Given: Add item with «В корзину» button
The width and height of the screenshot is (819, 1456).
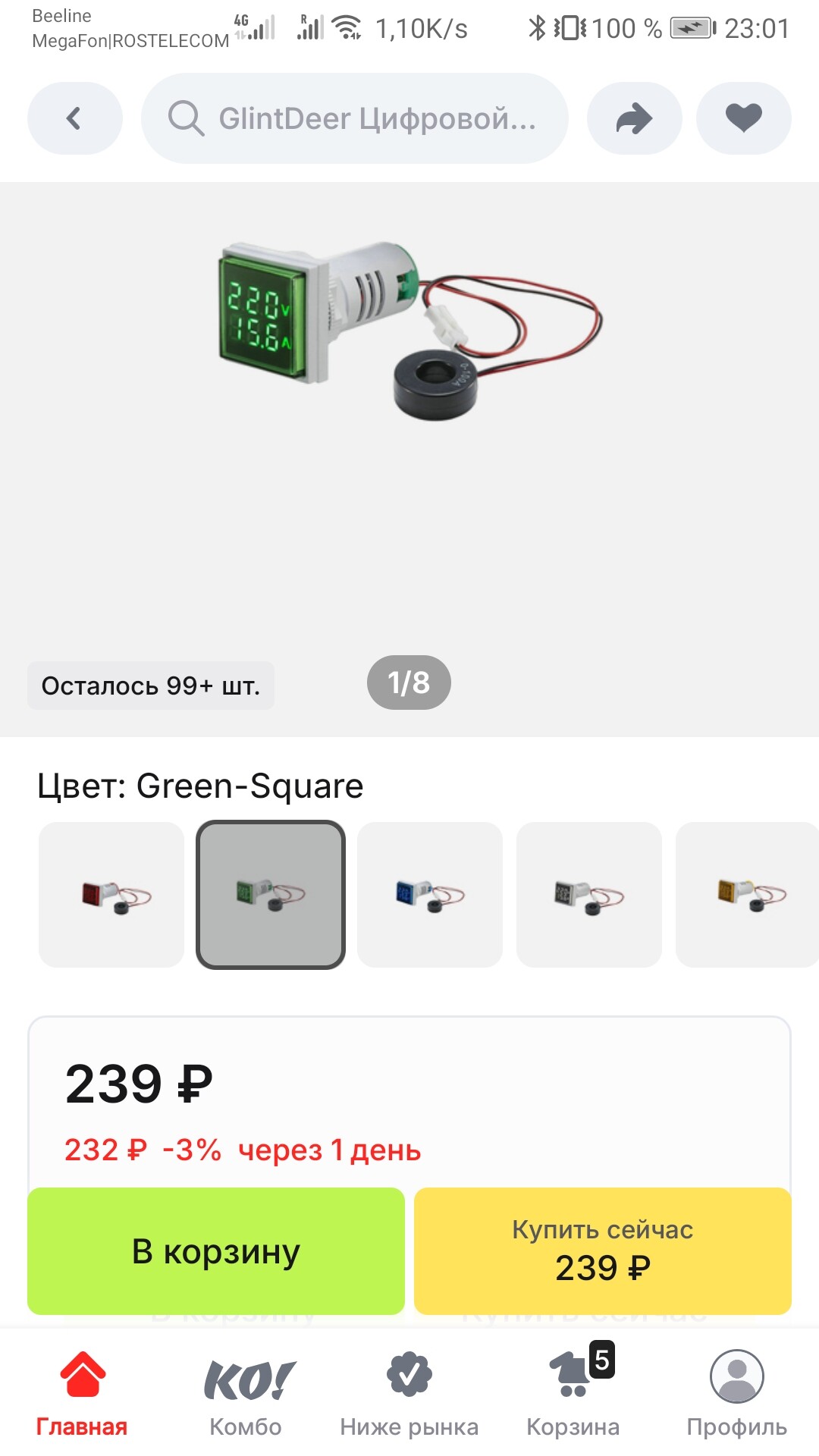Looking at the screenshot, I should (216, 1251).
